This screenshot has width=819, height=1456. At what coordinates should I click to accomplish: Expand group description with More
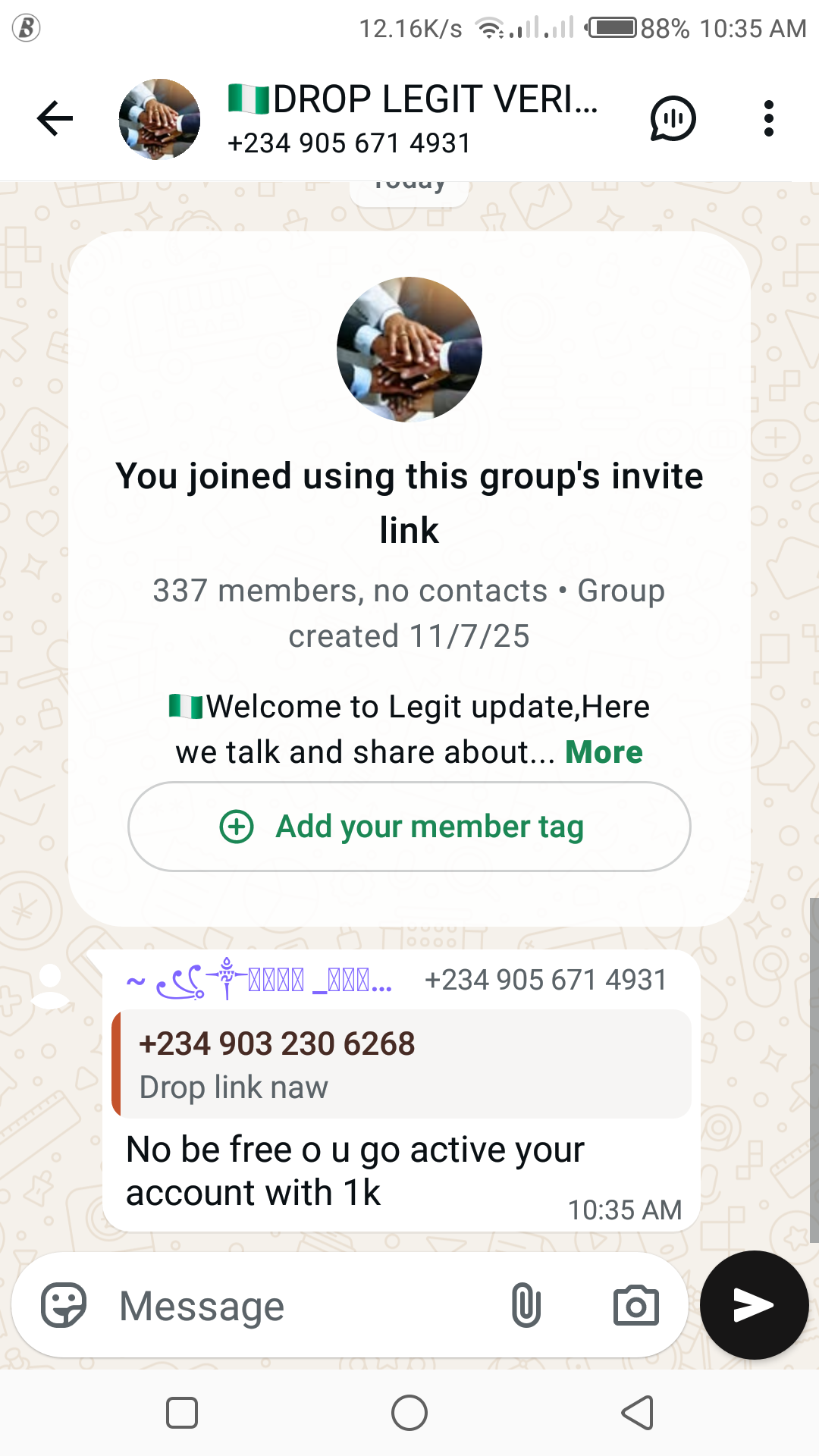click(x=604, y=752)
